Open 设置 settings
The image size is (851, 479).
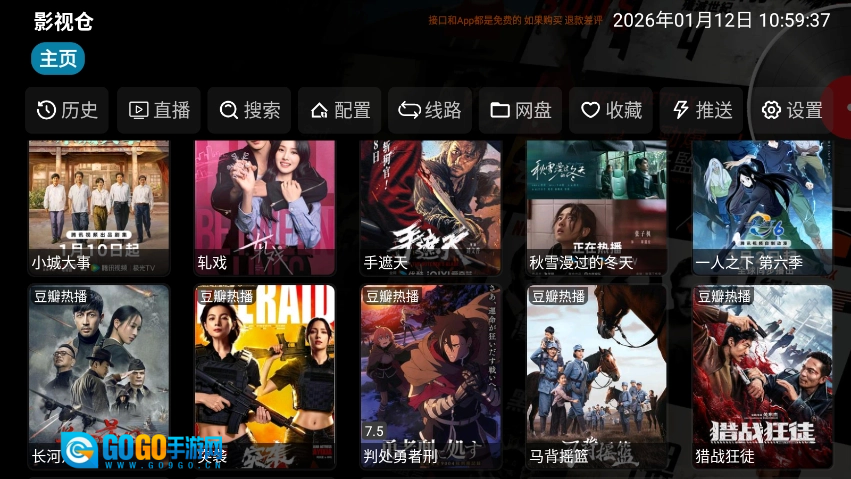point(791,110)
